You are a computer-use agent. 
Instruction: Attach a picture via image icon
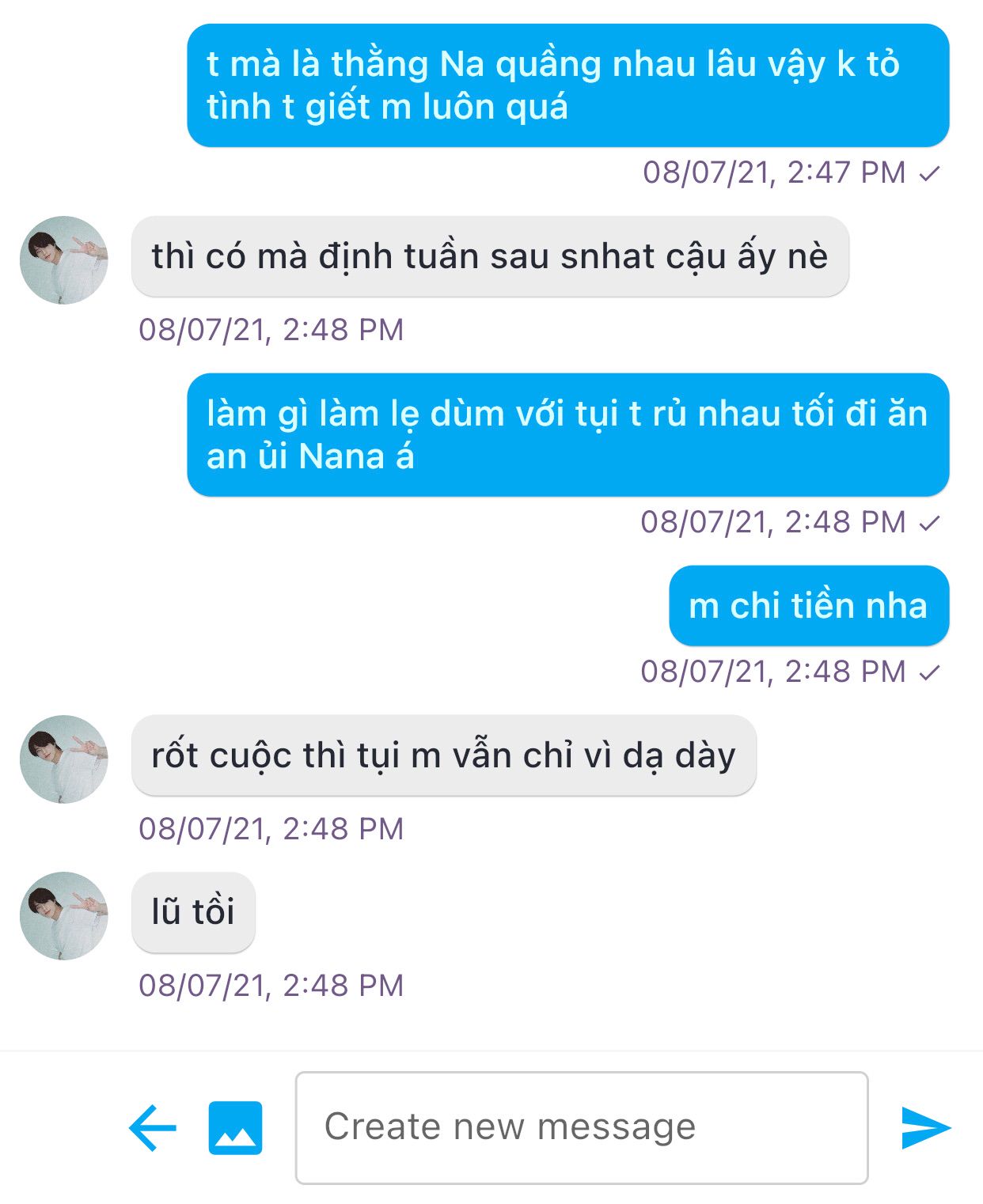point(235,1127)
